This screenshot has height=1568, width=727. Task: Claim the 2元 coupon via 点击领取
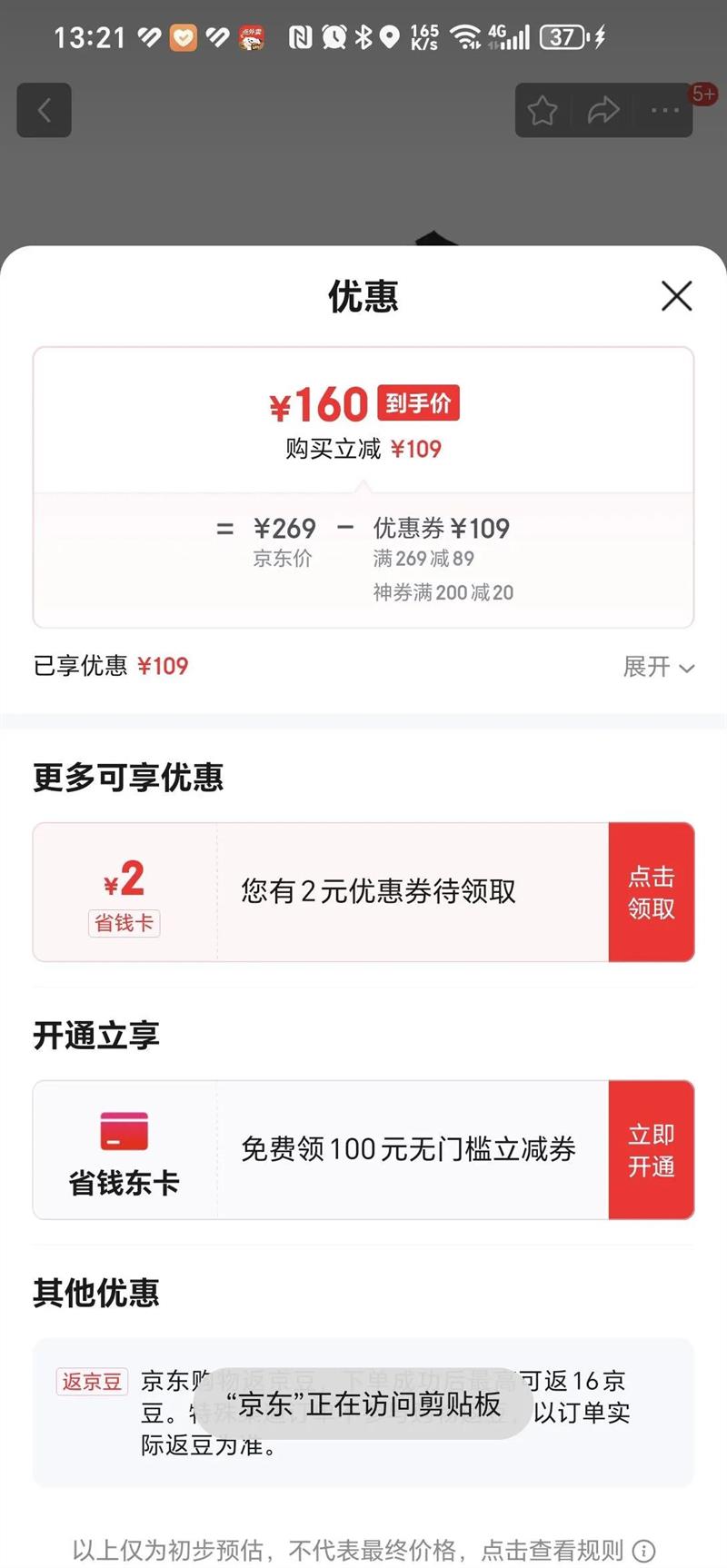651,892
